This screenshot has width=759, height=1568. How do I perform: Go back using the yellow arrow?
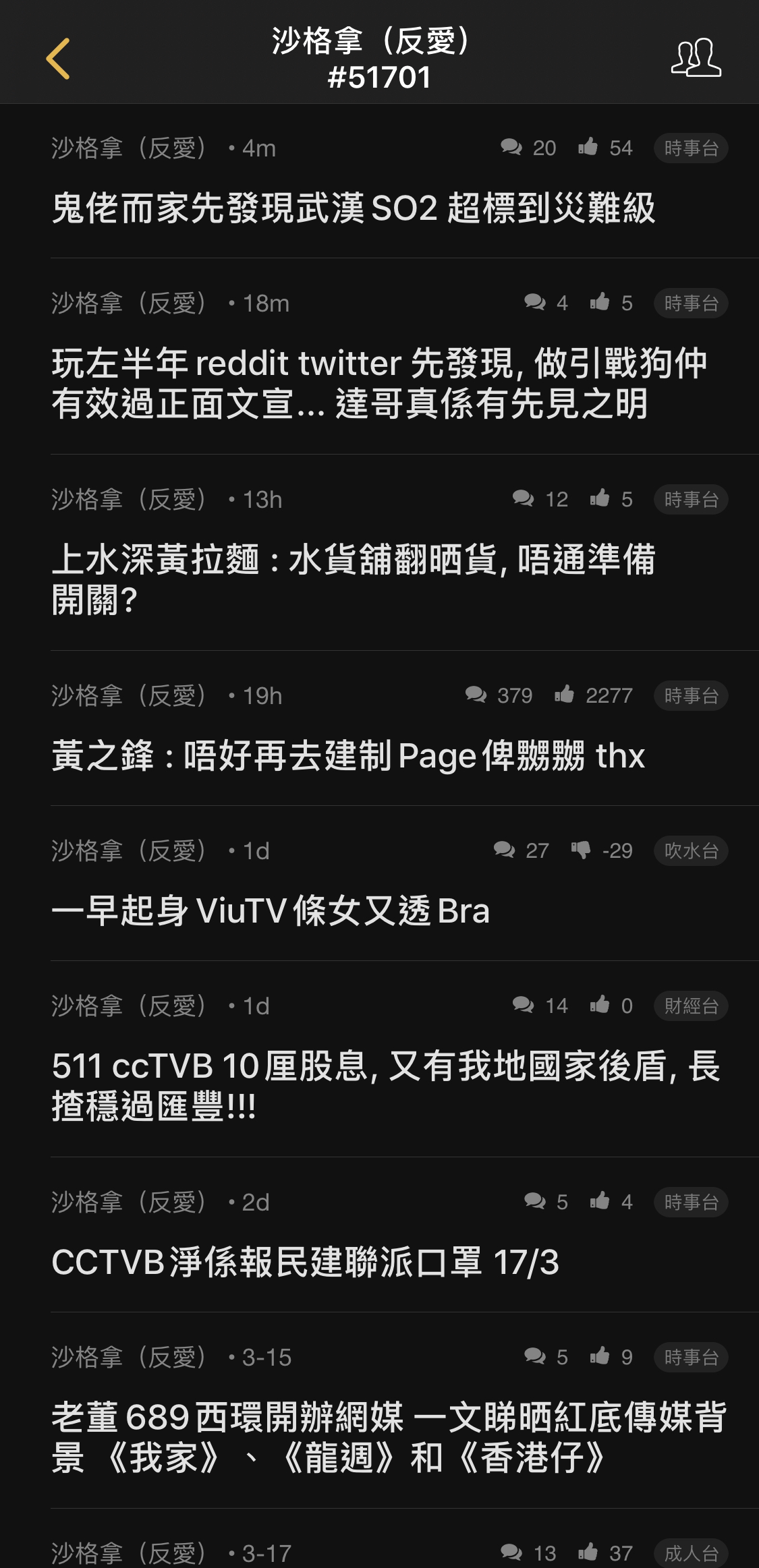(x=58, y=59)
